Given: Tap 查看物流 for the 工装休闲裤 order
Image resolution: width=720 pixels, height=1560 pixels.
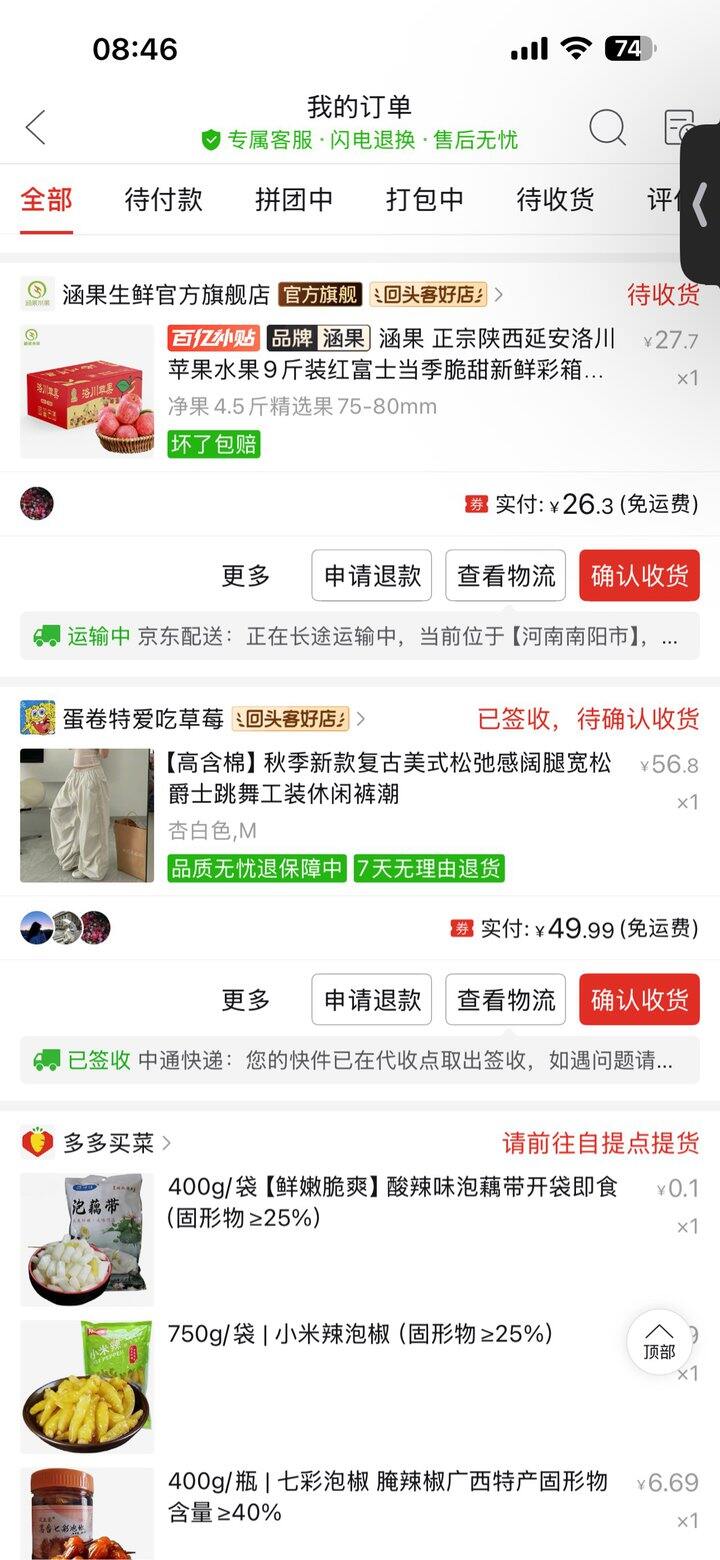Looking at the screenshot, I should click(506, 1000).
